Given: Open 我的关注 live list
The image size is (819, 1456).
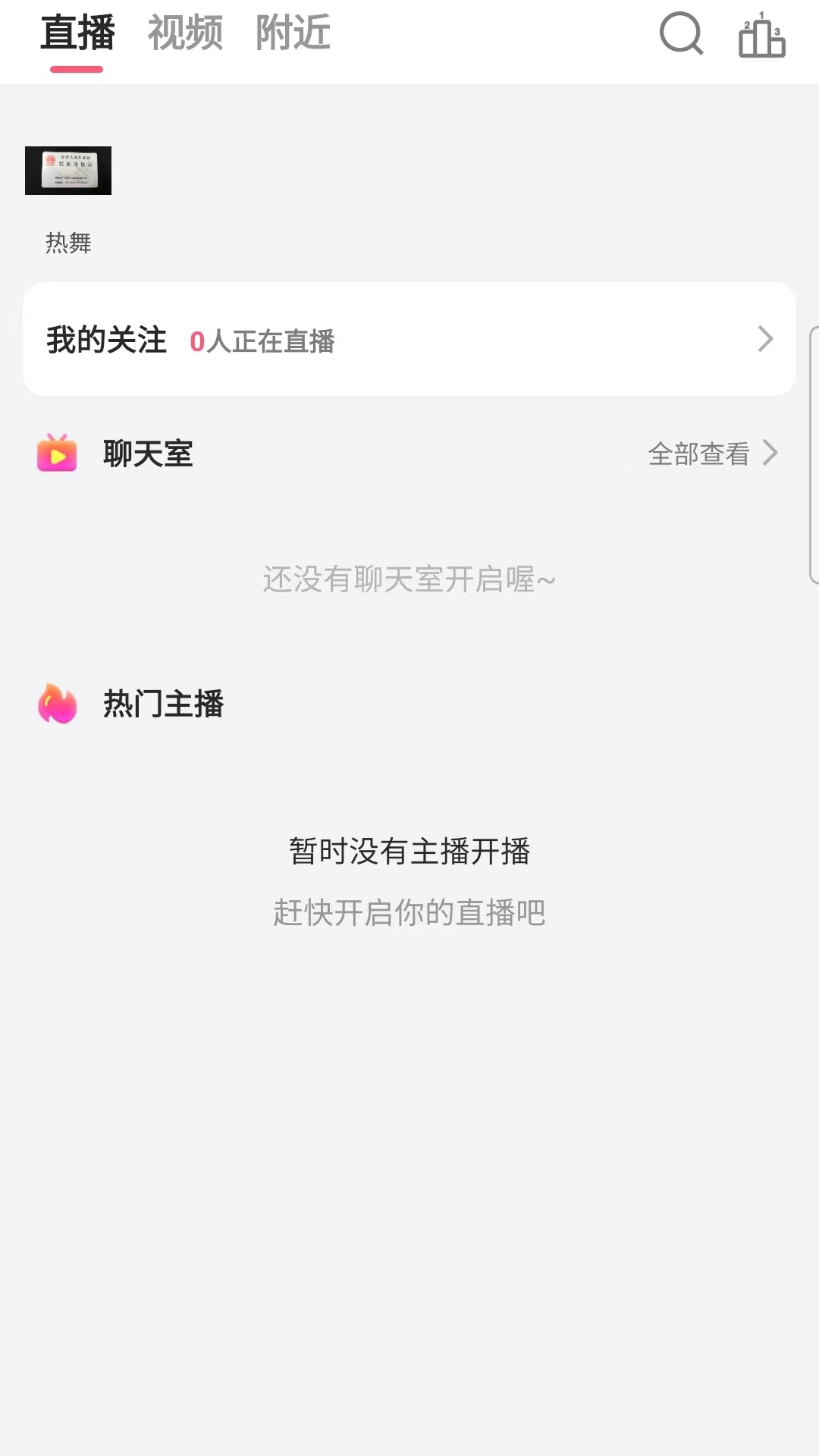Looking at the screenshot, I should coord(409,340).
